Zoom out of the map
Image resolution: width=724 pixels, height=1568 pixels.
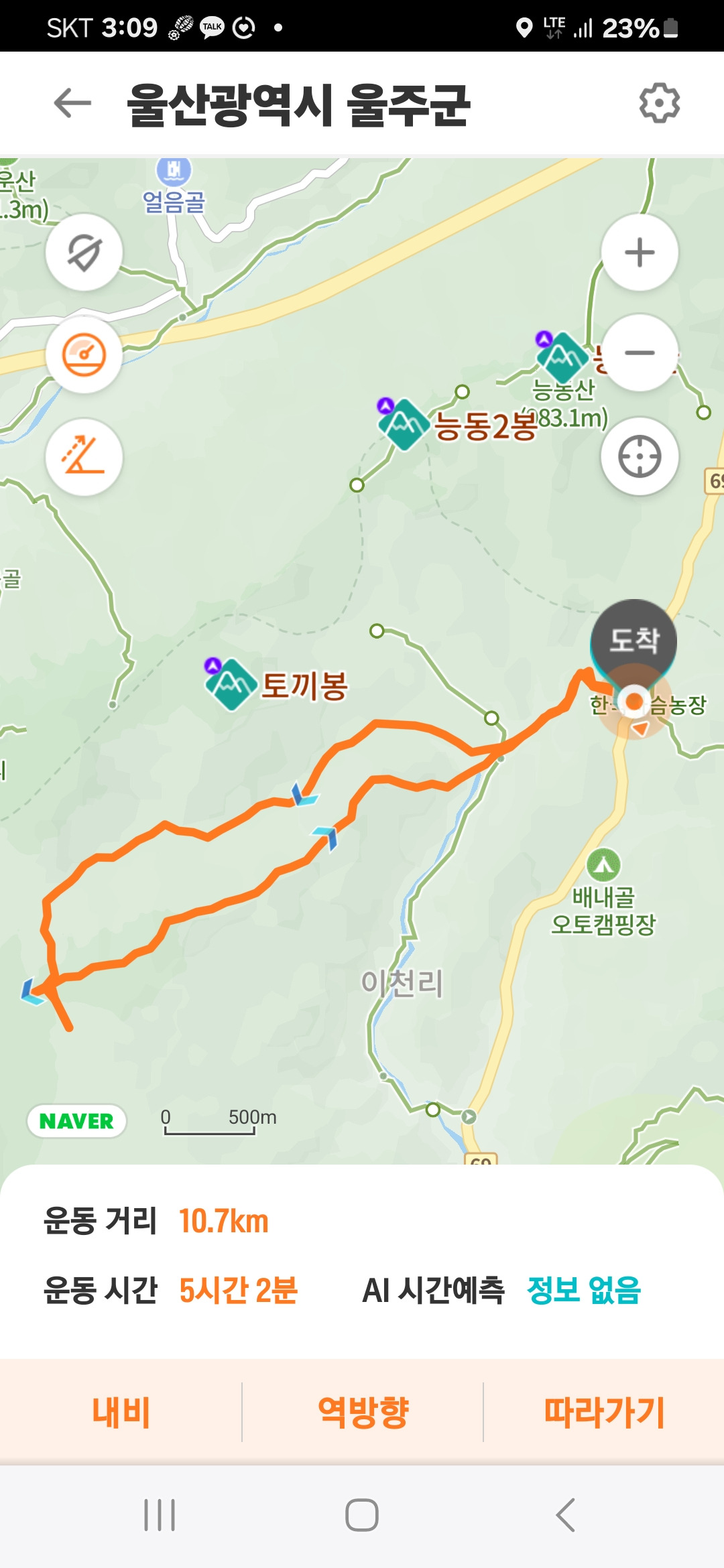pyautogui.click(x=640, y=352)
